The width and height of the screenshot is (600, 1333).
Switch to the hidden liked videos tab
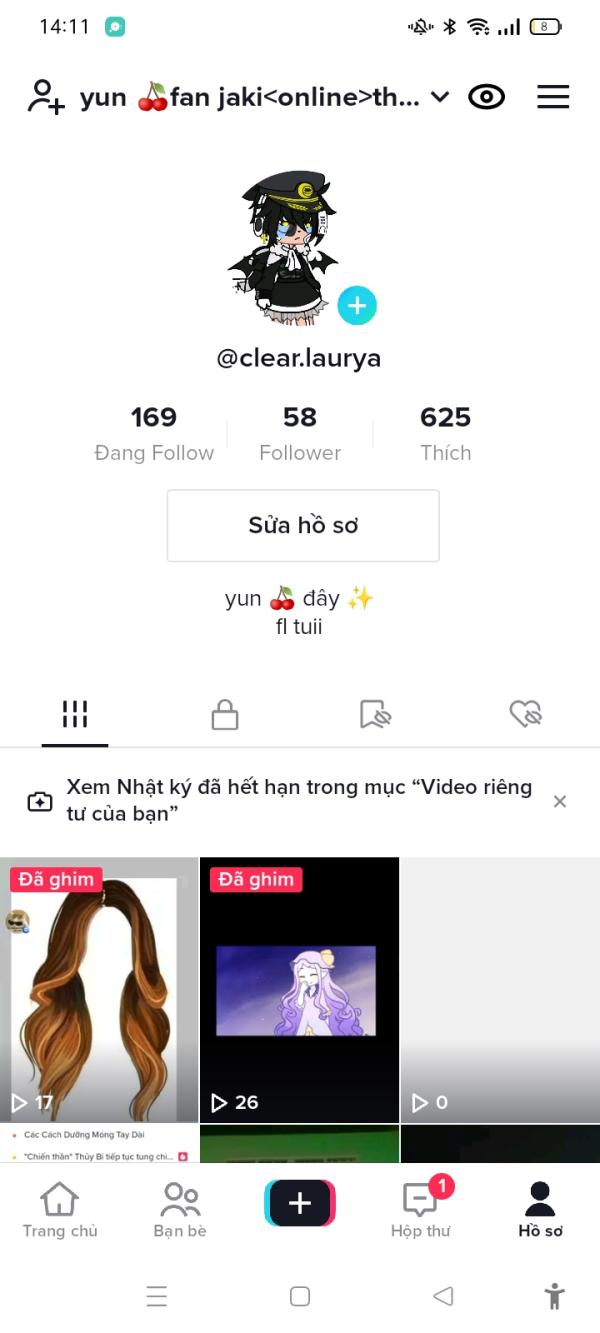[525, 714]
